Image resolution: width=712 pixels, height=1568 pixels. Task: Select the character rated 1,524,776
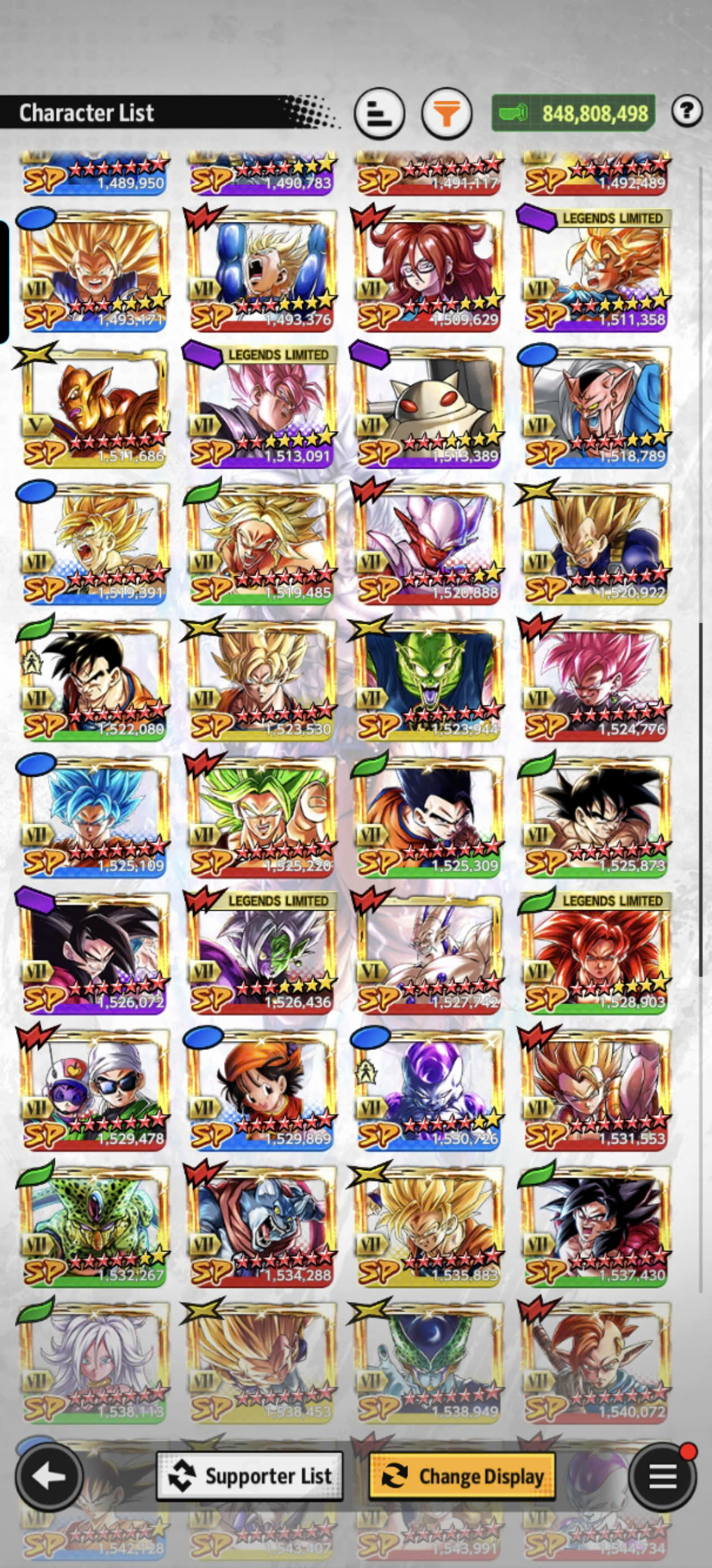click(x=595, y=679)
